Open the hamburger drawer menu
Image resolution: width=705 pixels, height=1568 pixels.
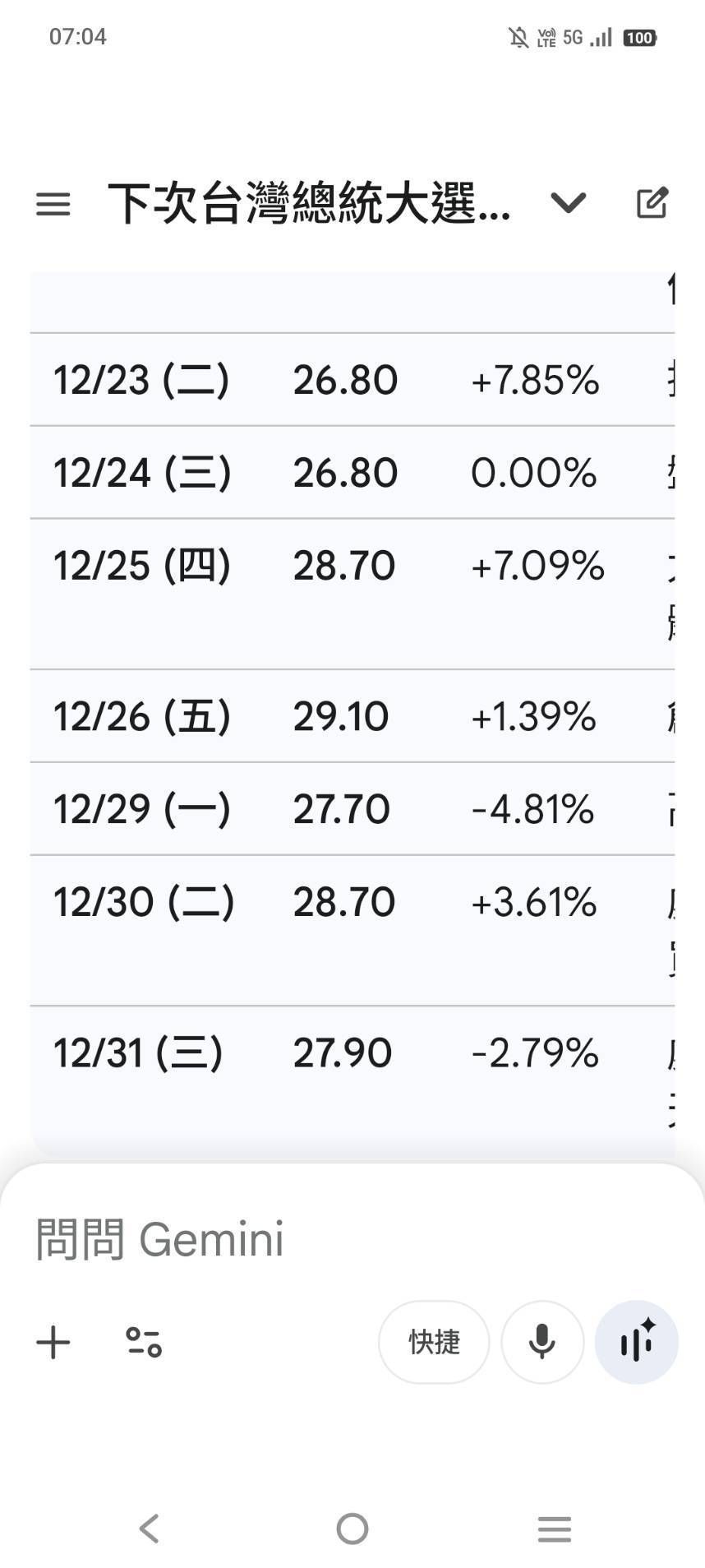pos(53,204)
